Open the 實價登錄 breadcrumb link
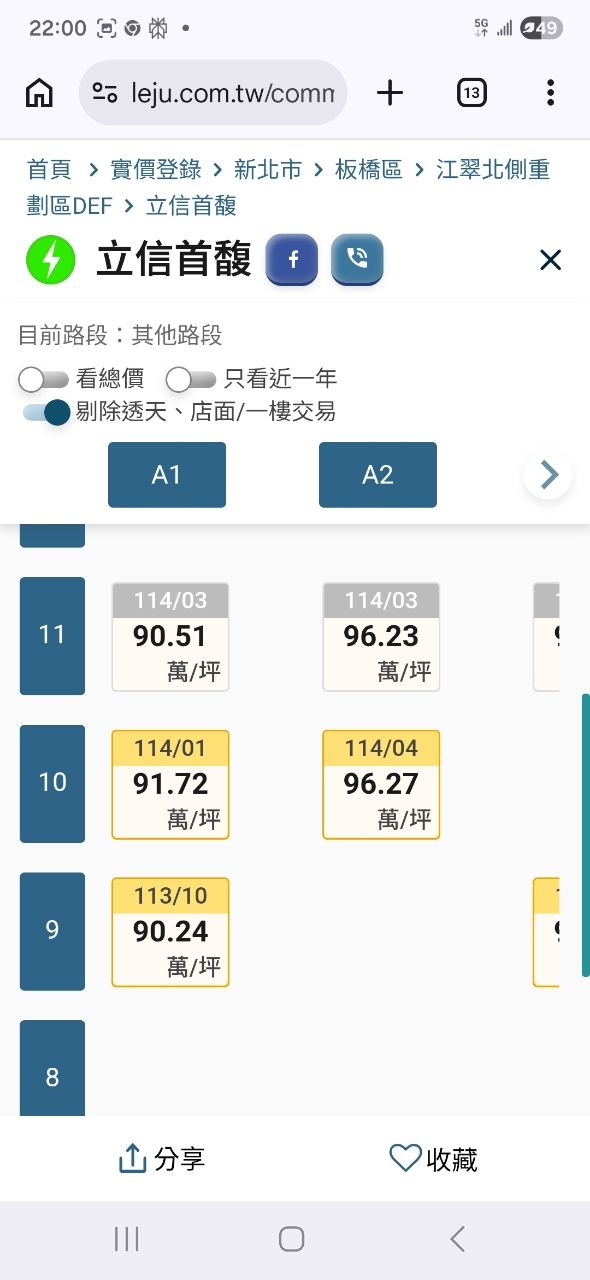Image resolution: width=590 pixels, height=1280 pixels. pos(156,169)
